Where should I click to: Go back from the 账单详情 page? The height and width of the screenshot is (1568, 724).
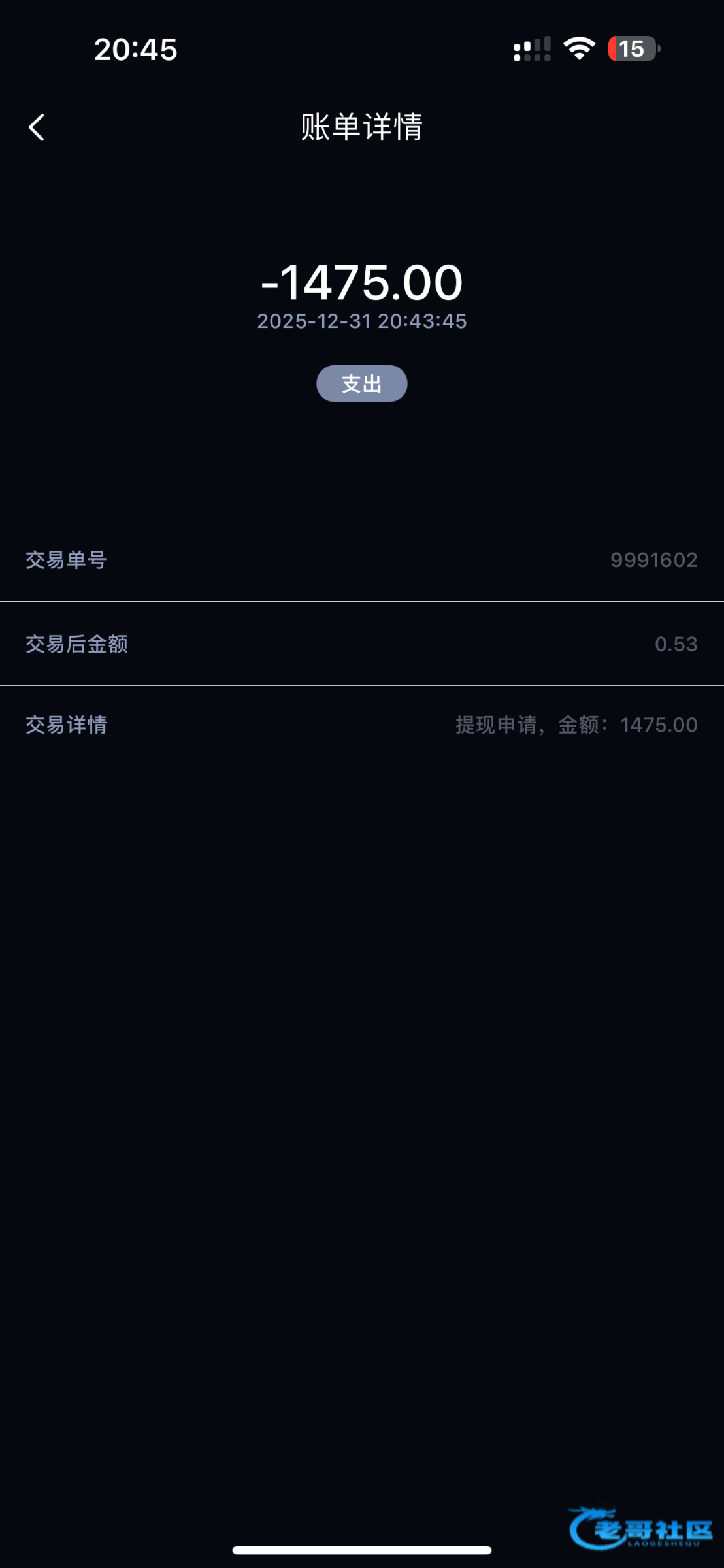coord(37,127)
